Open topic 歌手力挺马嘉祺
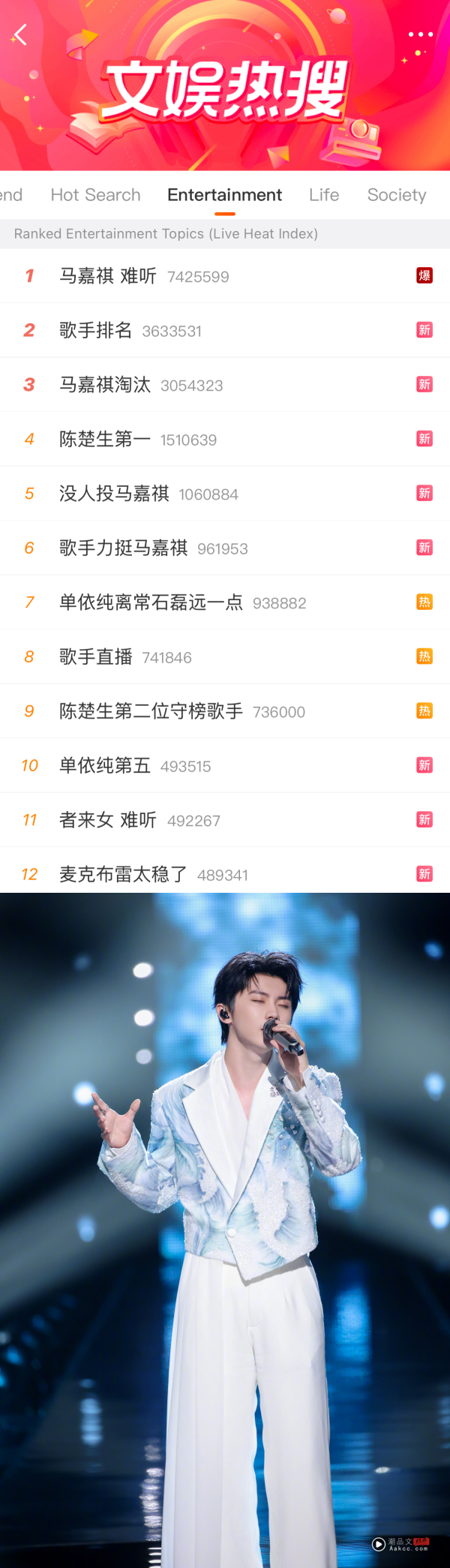The image size is (450, 1568). click(124, 548)
